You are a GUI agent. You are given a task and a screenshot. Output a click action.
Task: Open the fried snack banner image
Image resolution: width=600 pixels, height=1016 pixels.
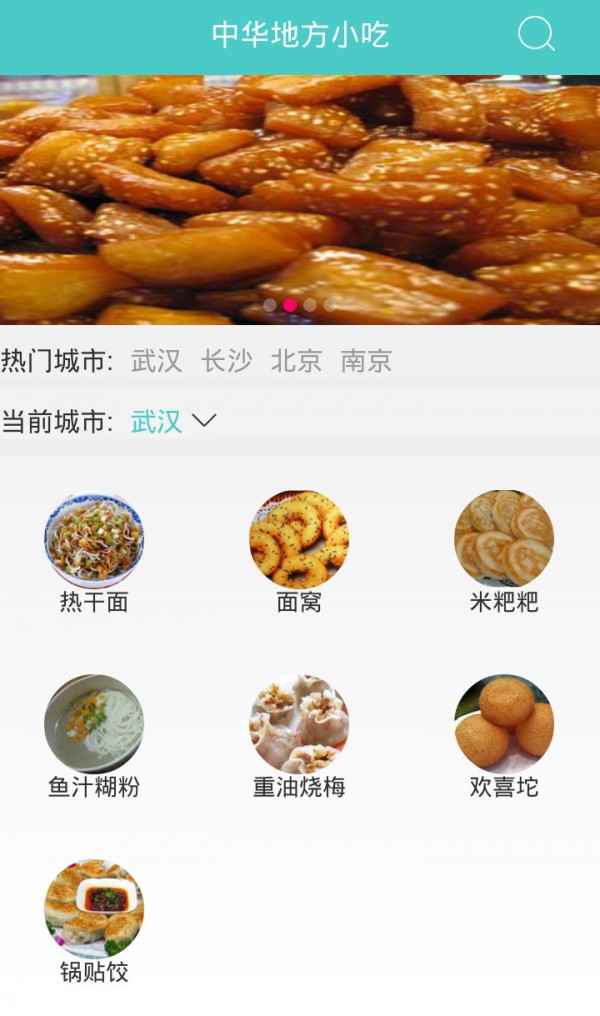point(300,199)
